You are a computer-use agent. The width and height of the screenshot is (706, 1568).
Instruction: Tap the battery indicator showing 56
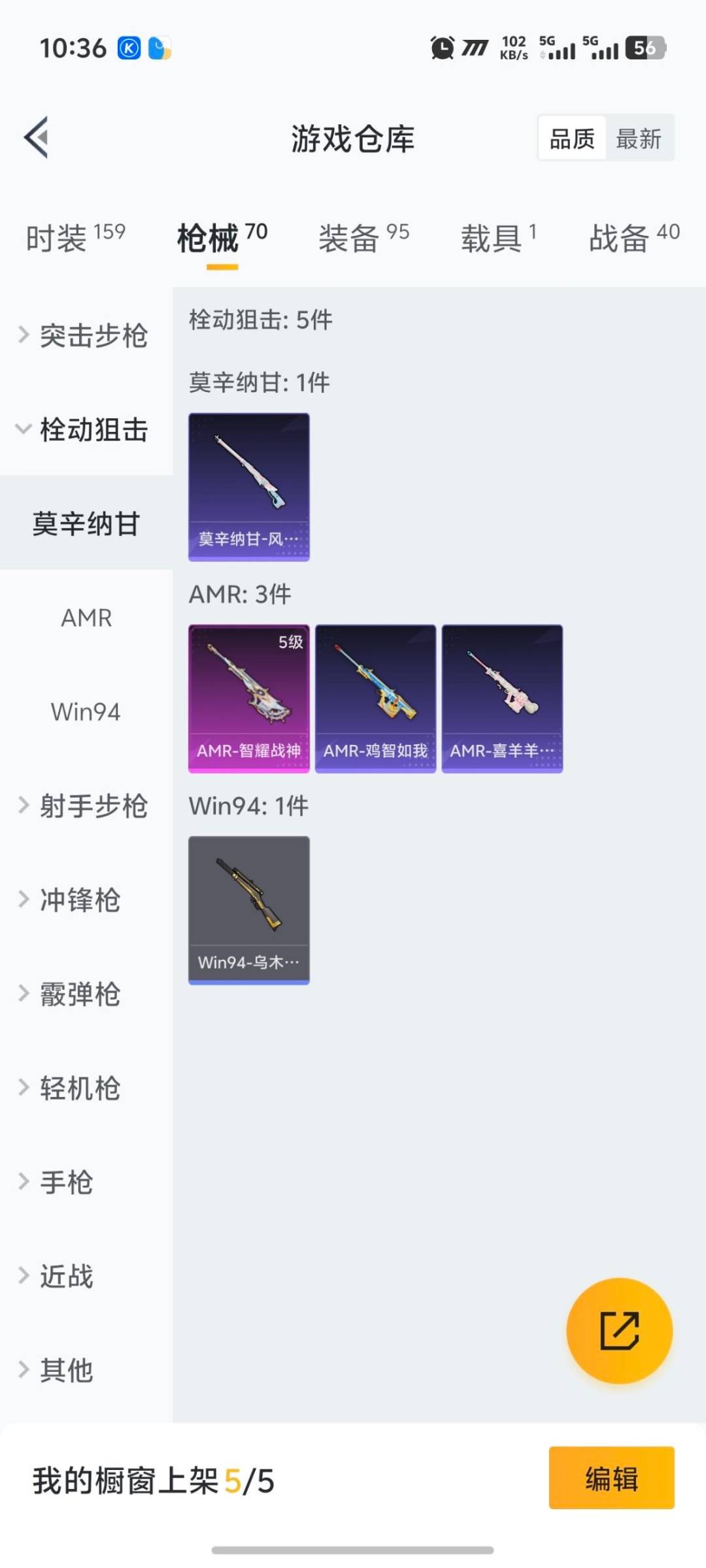coord(643,48)
